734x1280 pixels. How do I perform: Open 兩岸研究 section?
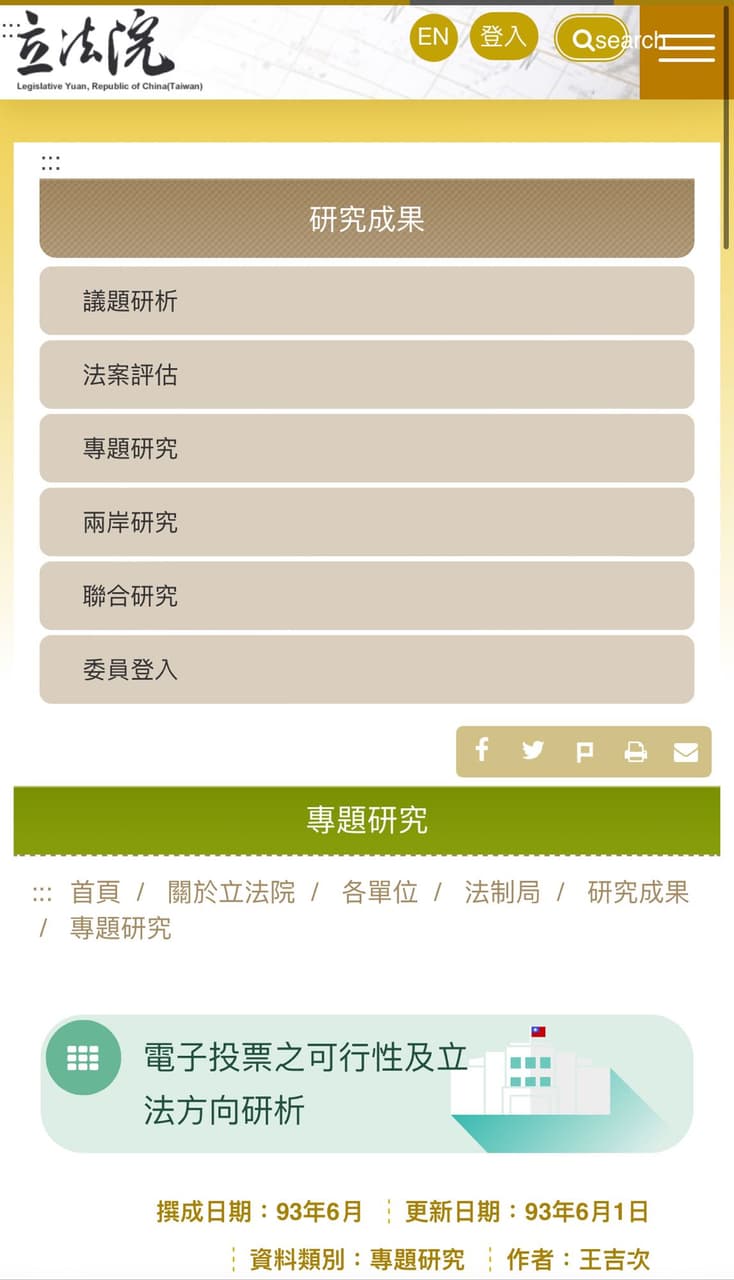(x=367, y=522)
